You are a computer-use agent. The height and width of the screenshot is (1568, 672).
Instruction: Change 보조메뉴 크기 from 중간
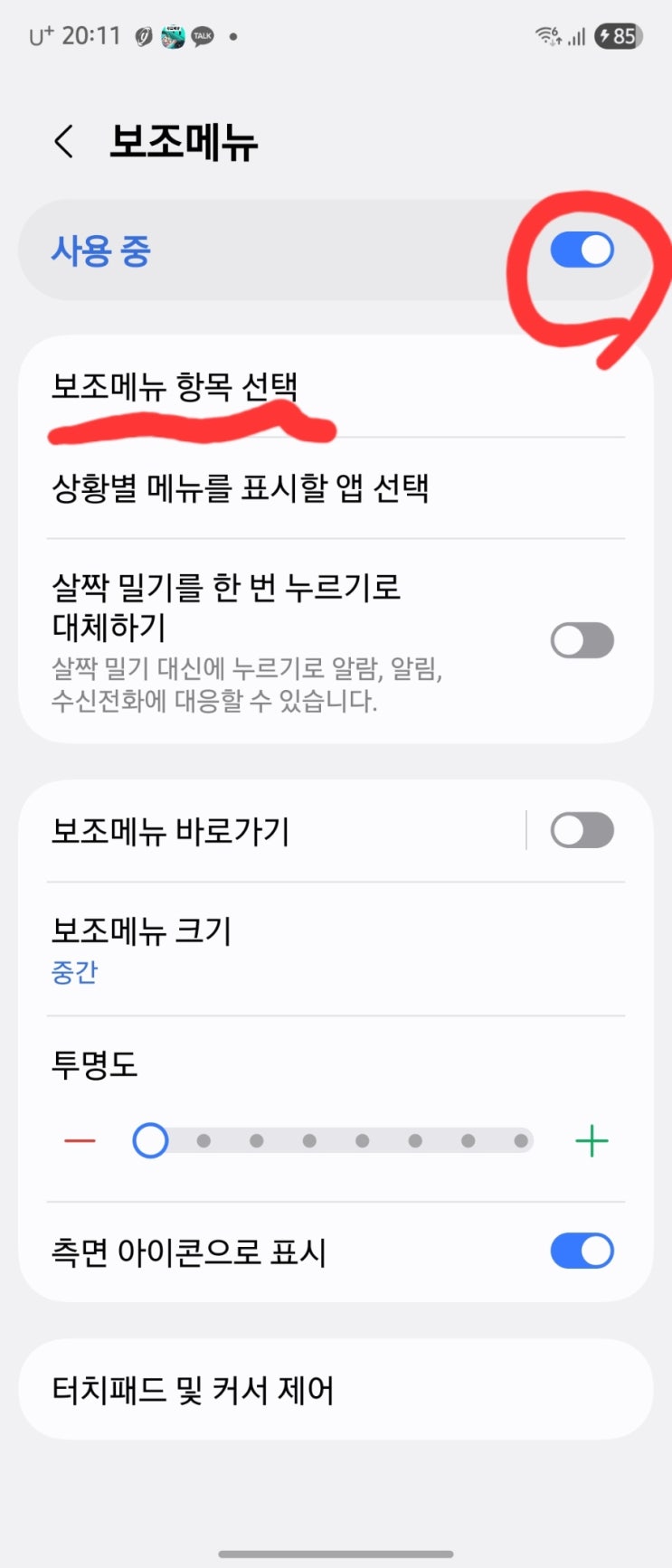tap(142, 948)
